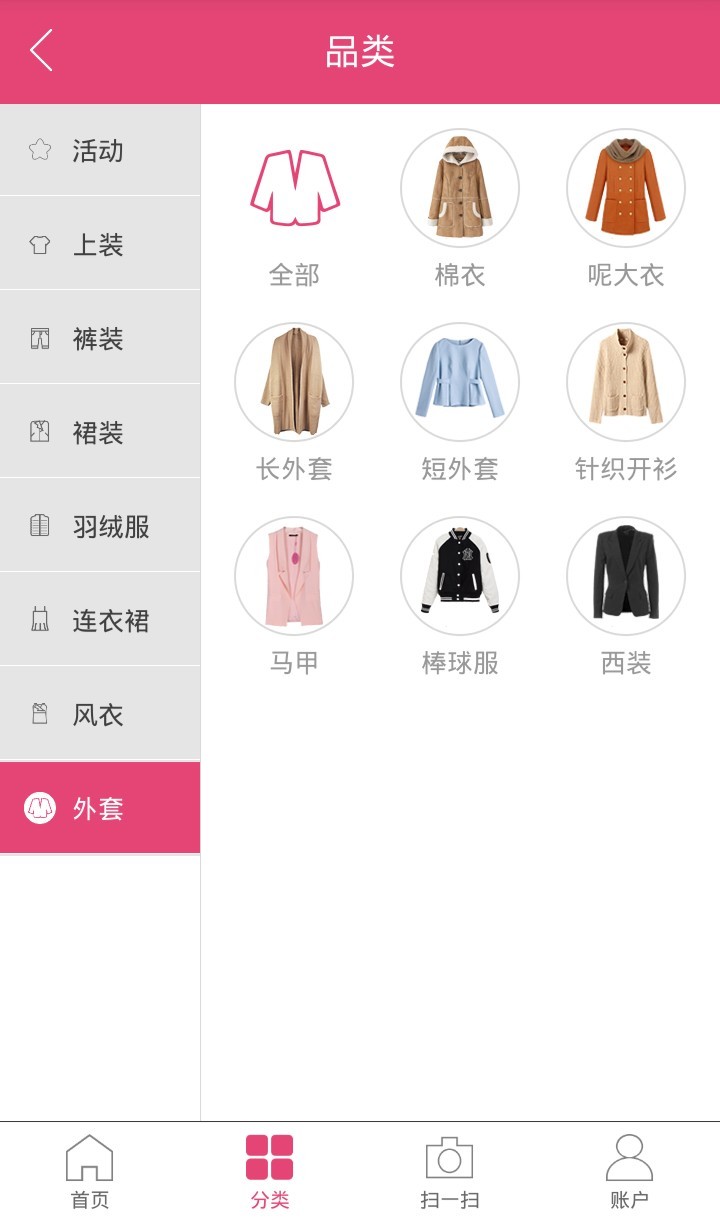This screenshot has height=1226, width=720.
Task: Open the 风衣 category
Action: click(x=99, y=714)
